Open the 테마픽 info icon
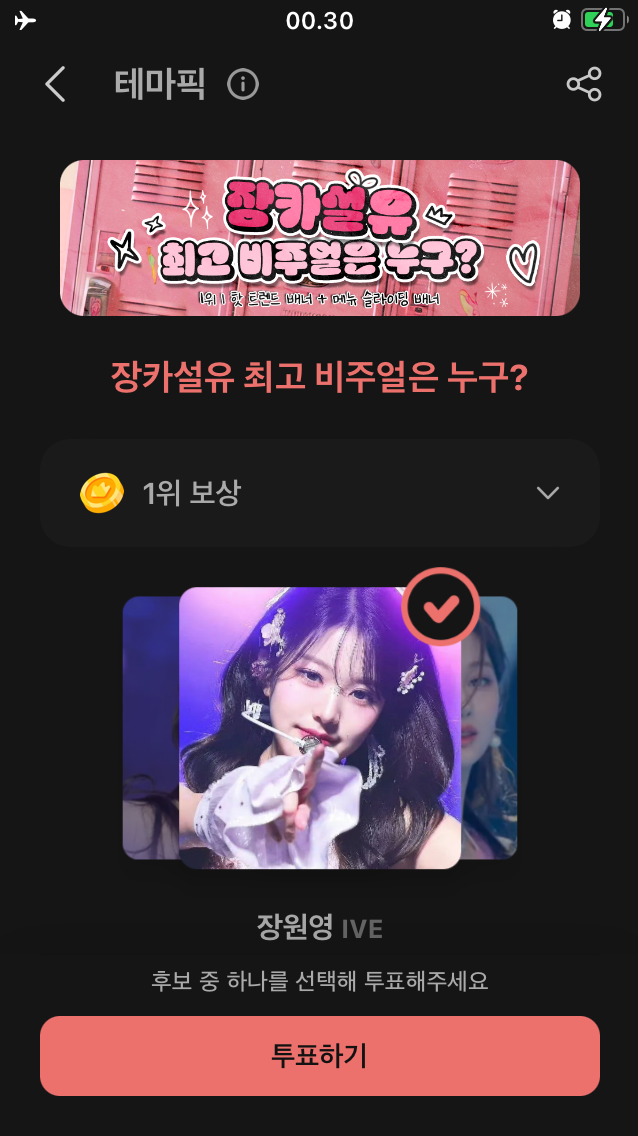 click(243, 85)
